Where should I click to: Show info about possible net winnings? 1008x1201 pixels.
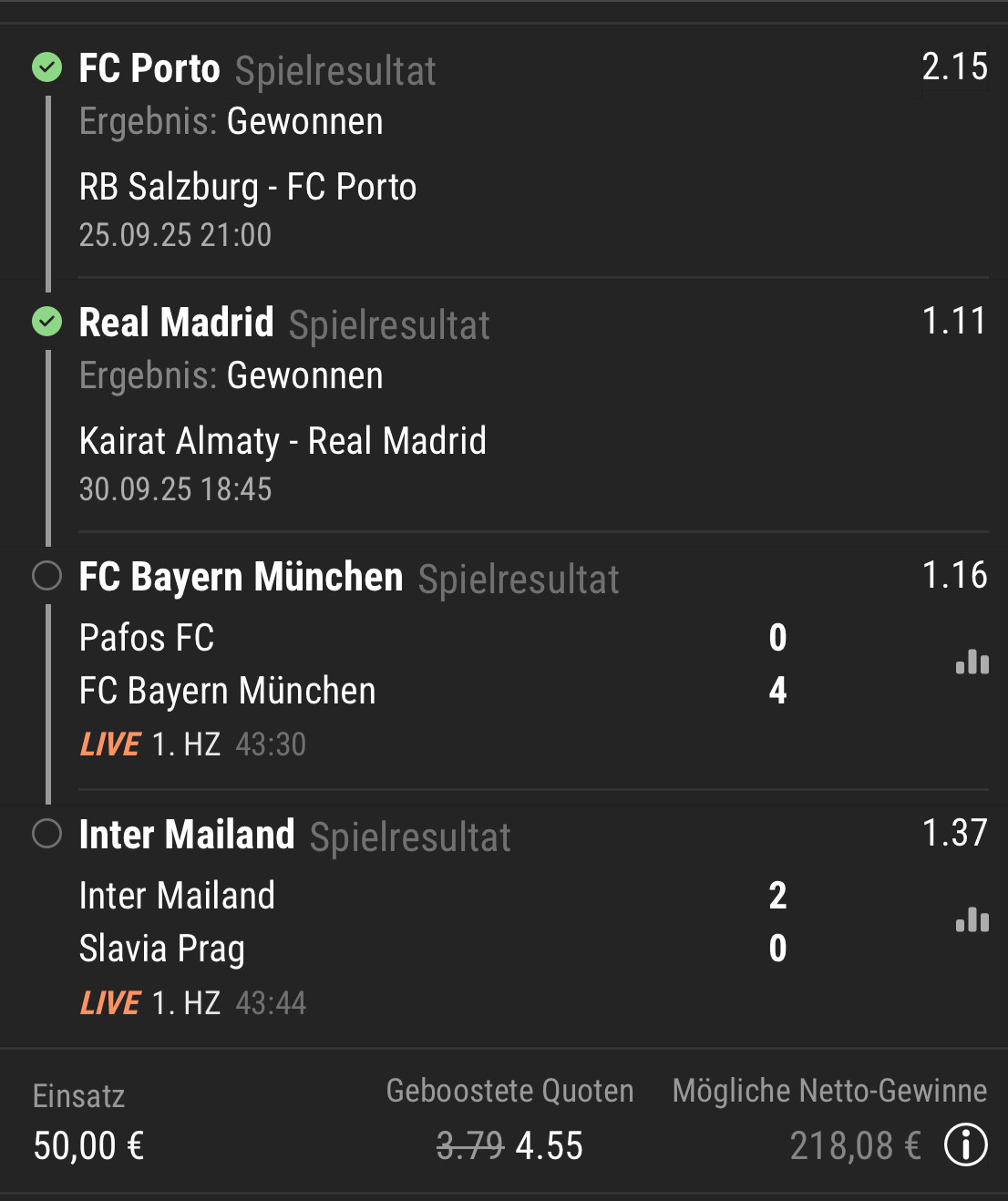pyautogui.click(x=965, y=1145)
